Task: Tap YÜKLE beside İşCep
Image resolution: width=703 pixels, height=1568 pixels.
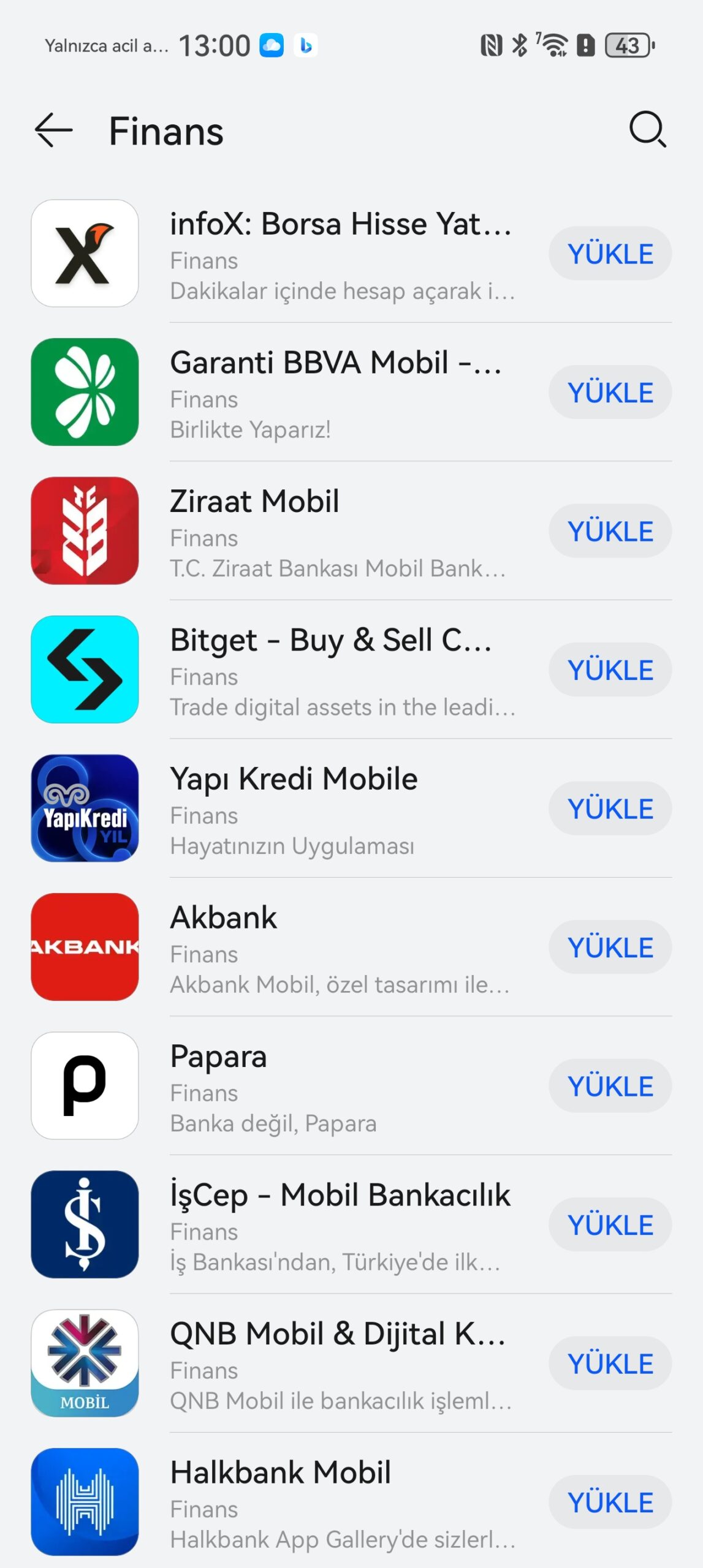Action: [610, 1224]
